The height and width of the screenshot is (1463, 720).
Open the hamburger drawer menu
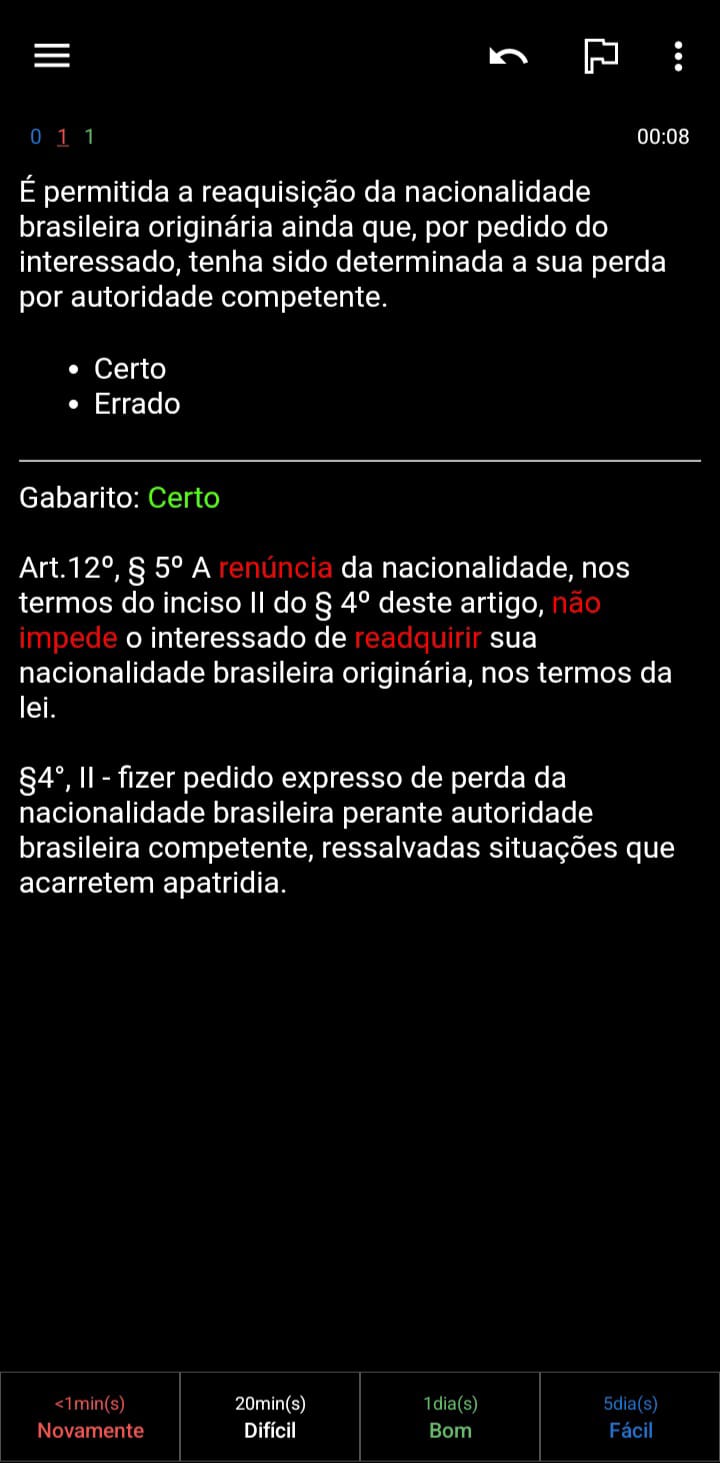(52, 56)
